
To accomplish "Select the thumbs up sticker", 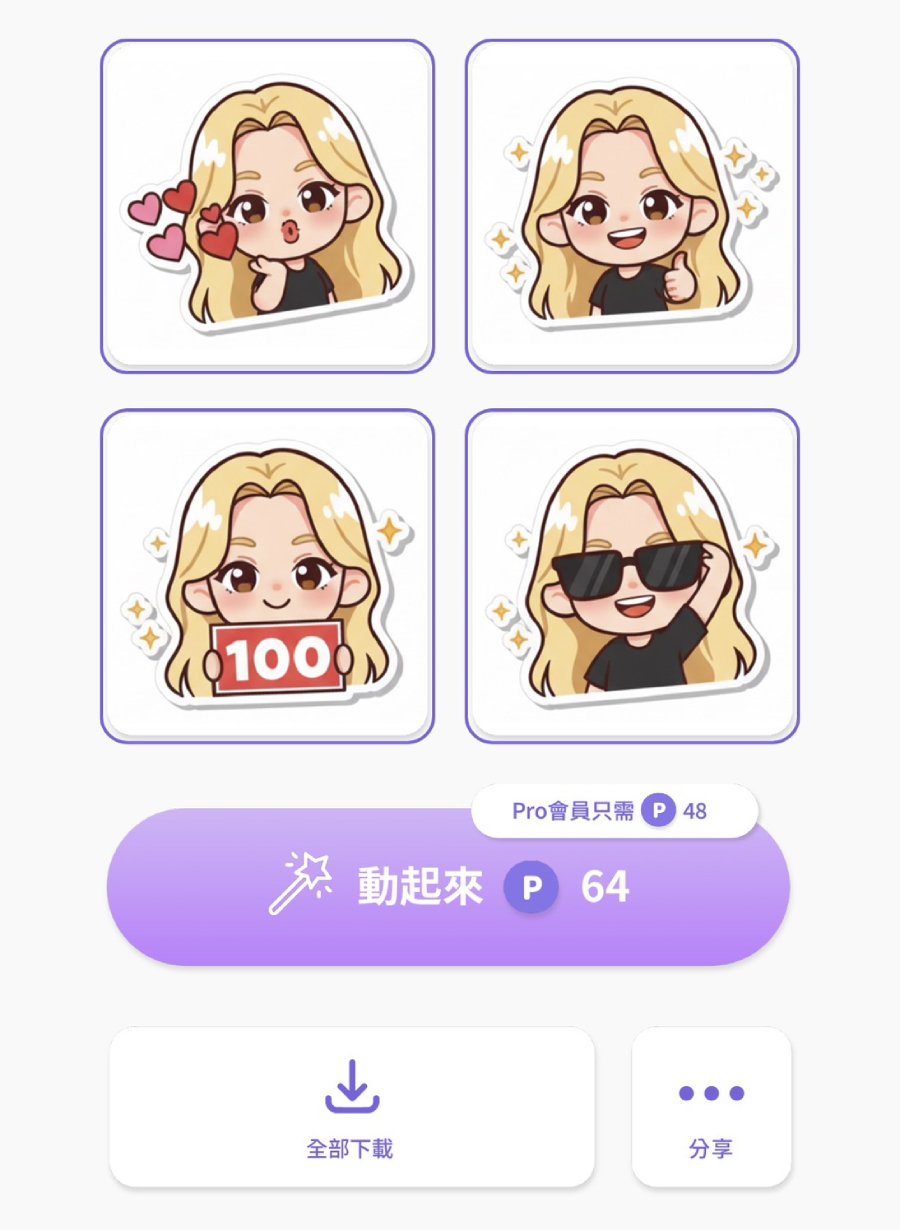I will 632,206.
